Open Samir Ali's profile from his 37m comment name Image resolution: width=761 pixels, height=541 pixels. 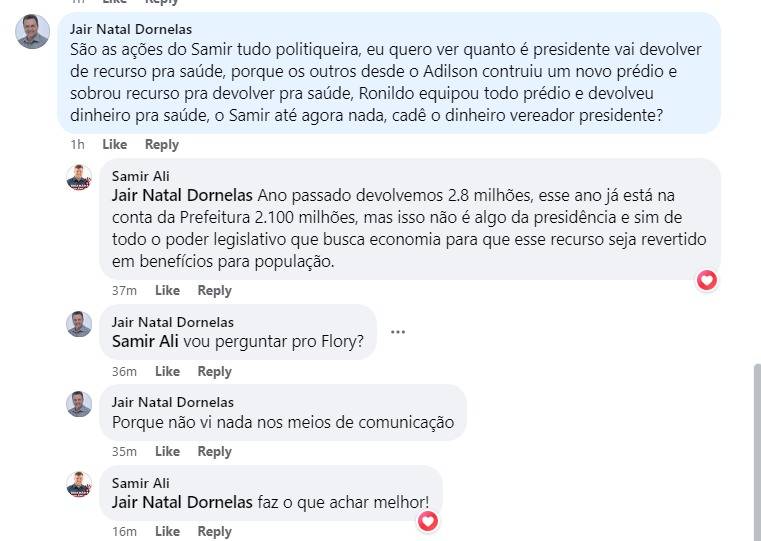point(140,176)
